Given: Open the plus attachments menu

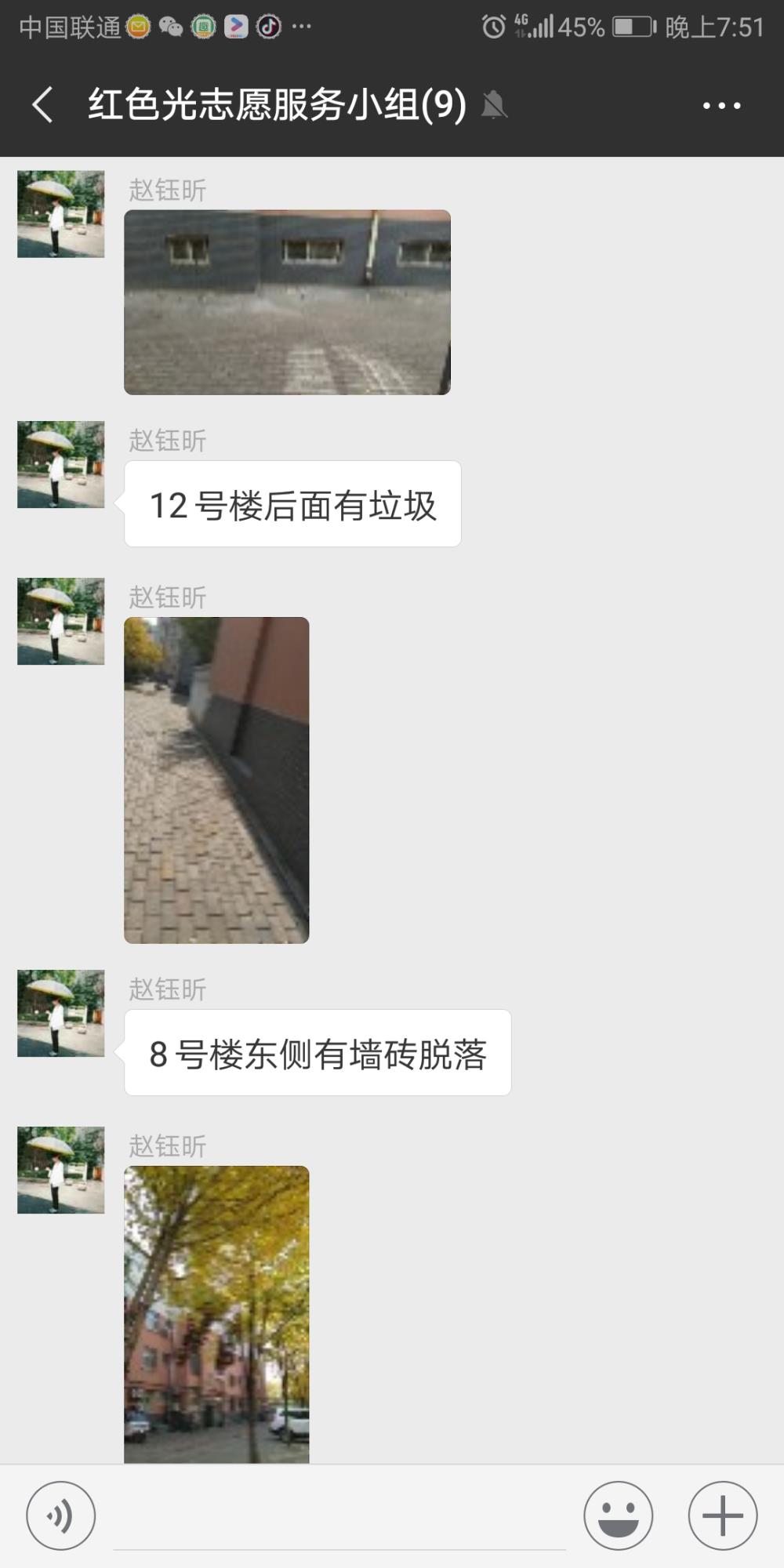Looking at the screenshot, I should (x=723, y=1515).
